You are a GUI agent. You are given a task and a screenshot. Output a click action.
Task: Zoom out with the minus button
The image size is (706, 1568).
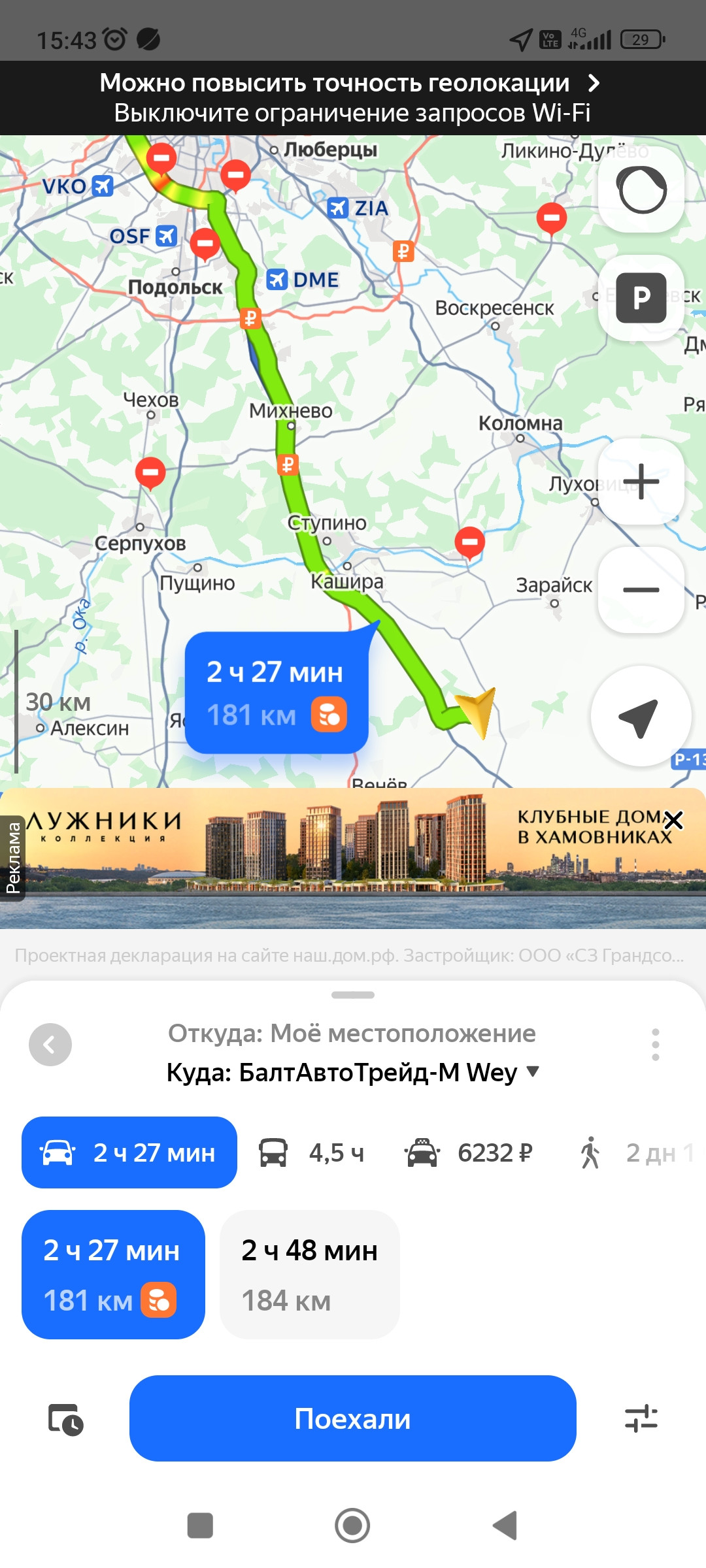641,590
